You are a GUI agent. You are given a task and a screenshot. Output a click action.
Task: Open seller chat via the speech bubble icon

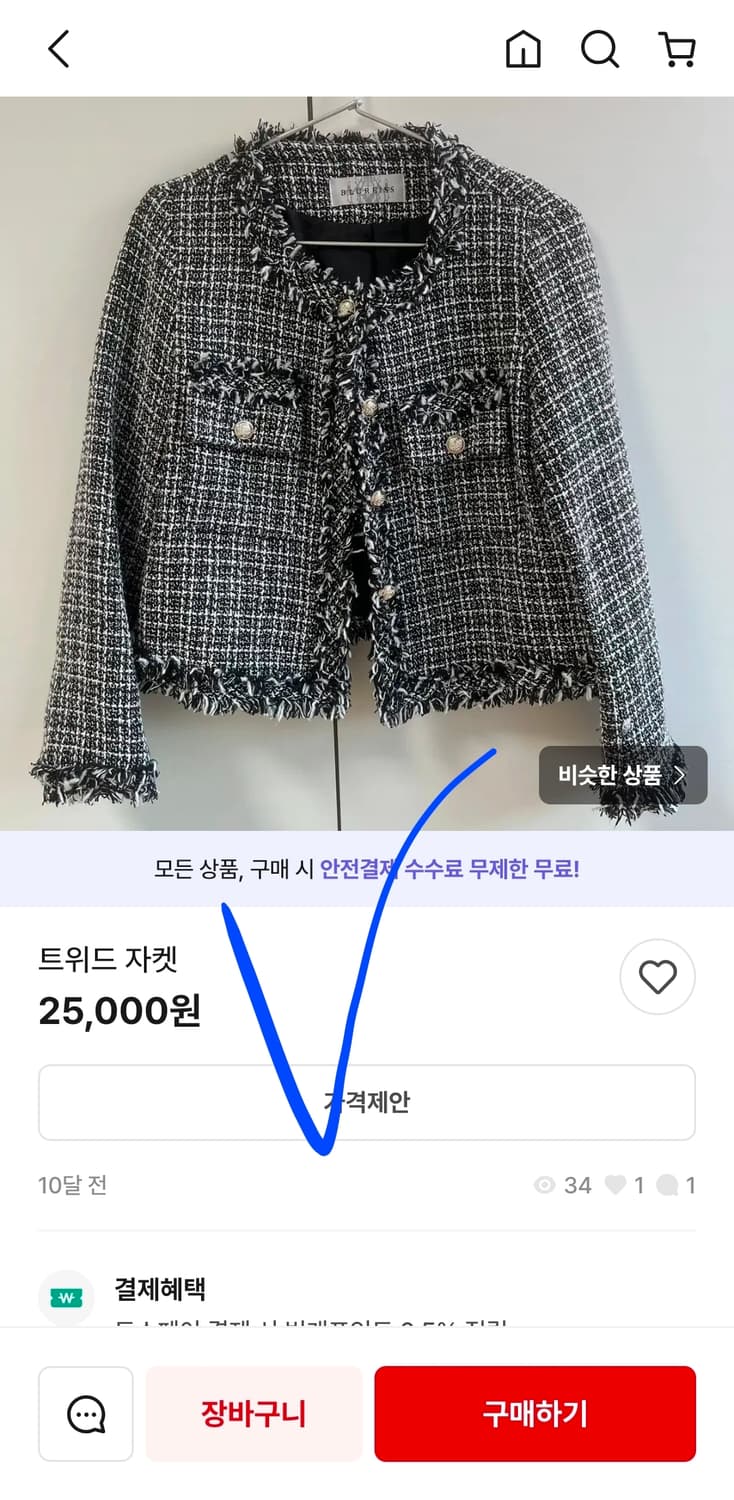click(x=86, y=1413)
